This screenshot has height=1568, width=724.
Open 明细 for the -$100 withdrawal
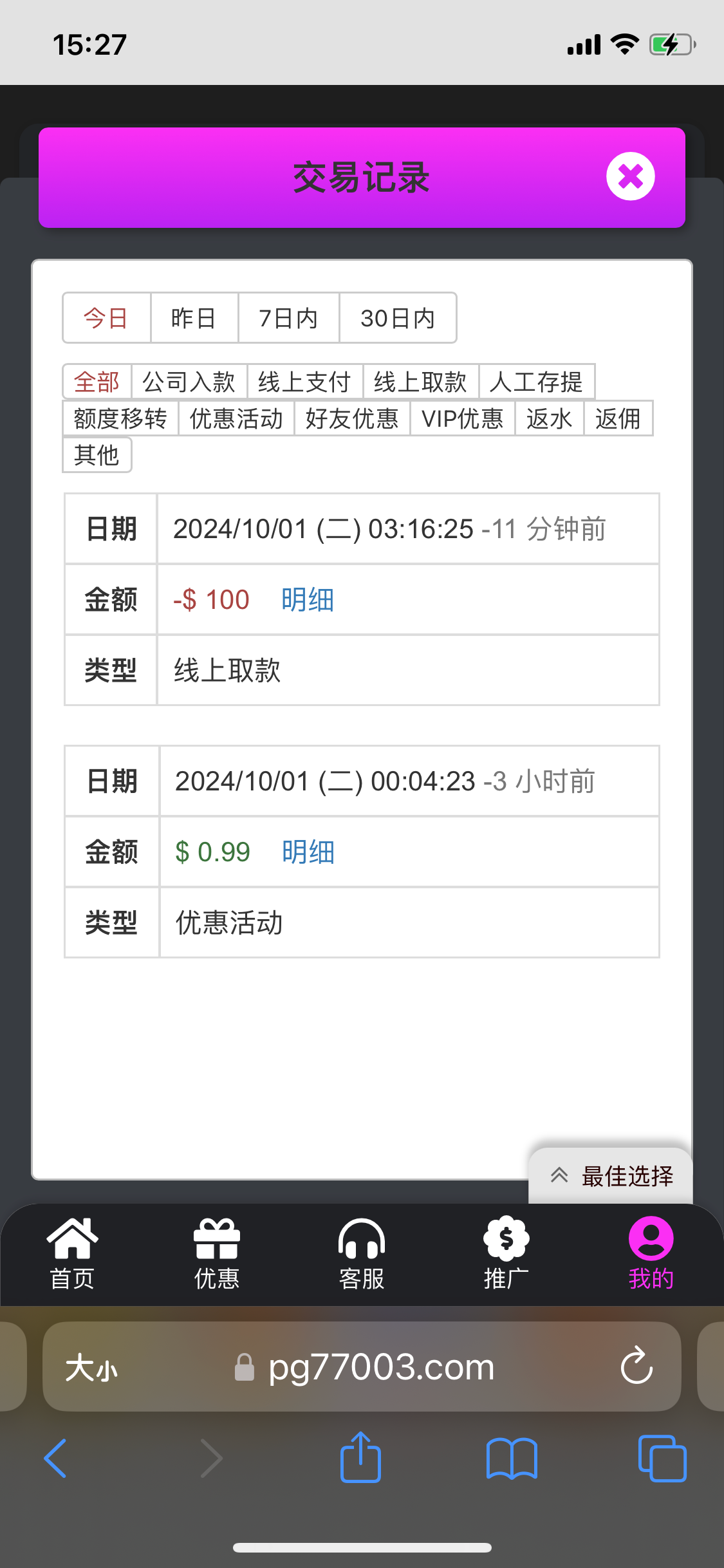pos(308,599)
